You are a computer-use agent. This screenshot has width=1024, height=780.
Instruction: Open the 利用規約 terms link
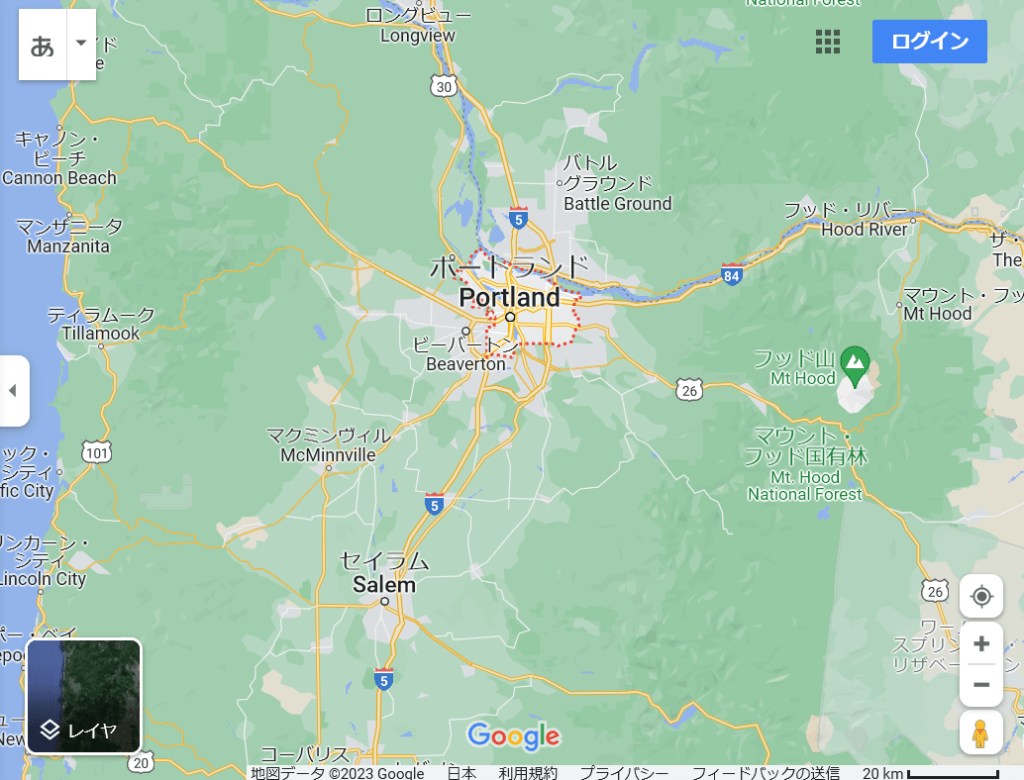tap(528, 773)
